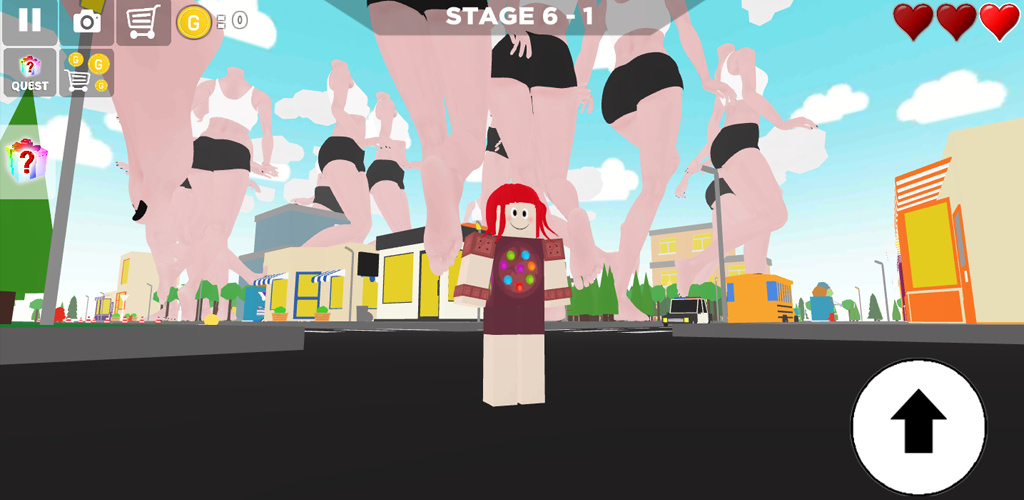The height and width of the screenshot is (500, 1024).
Task: Open the camera screenshot mode
Action: [87, 21]
